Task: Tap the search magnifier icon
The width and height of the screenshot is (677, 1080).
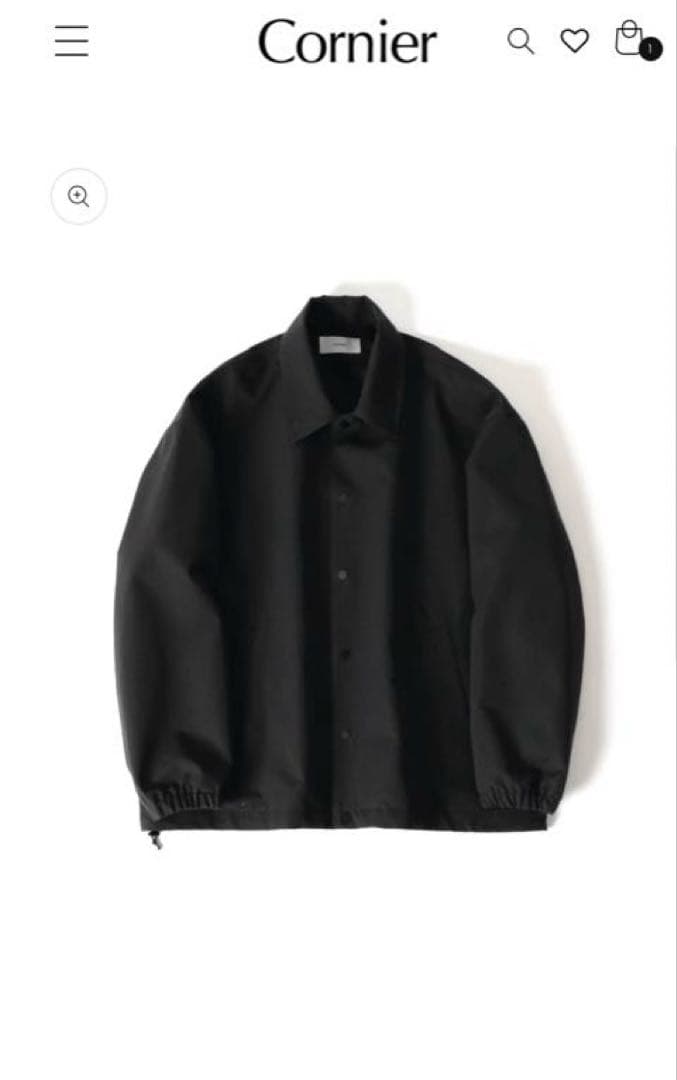Action: coord(520,41)
